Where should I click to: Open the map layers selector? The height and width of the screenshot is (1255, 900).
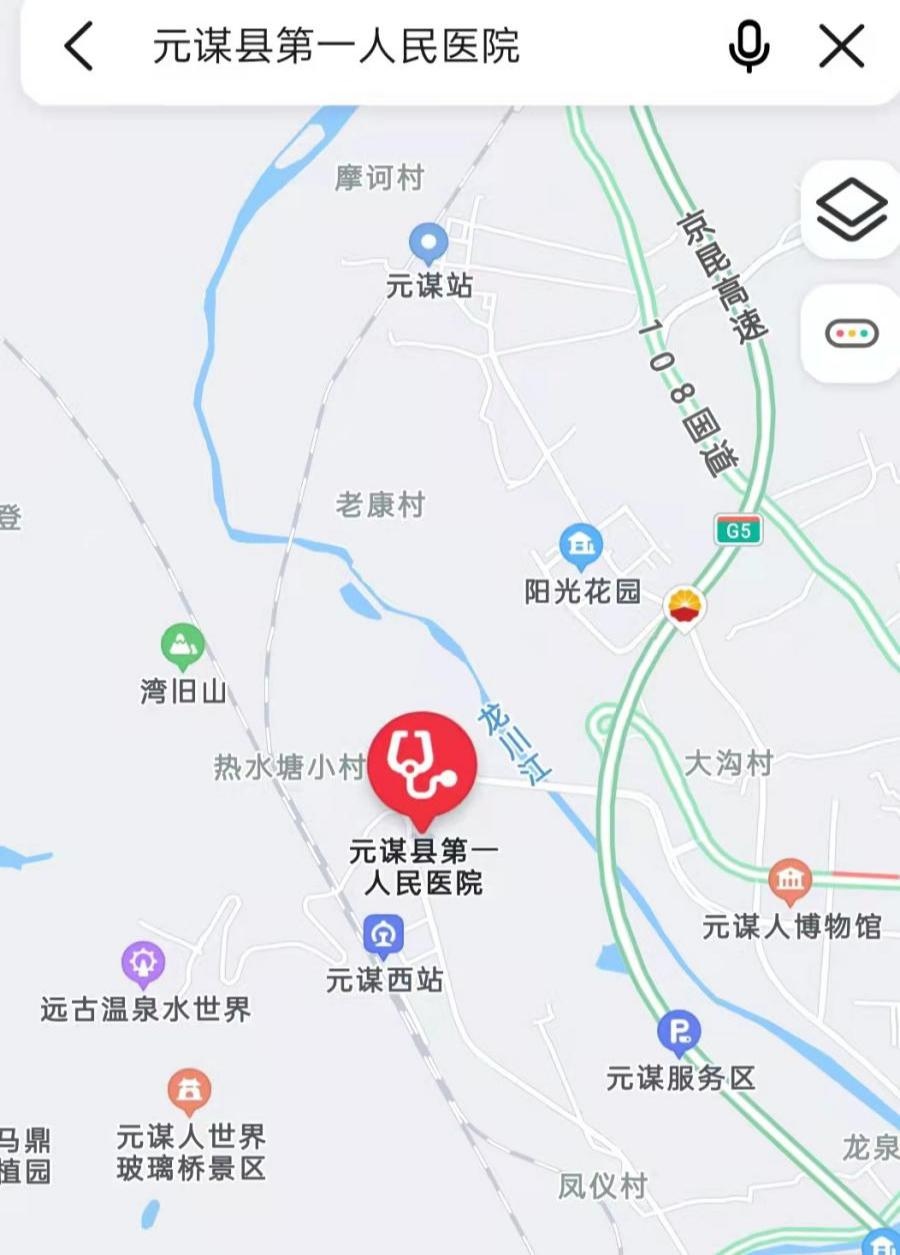[851, 209]
